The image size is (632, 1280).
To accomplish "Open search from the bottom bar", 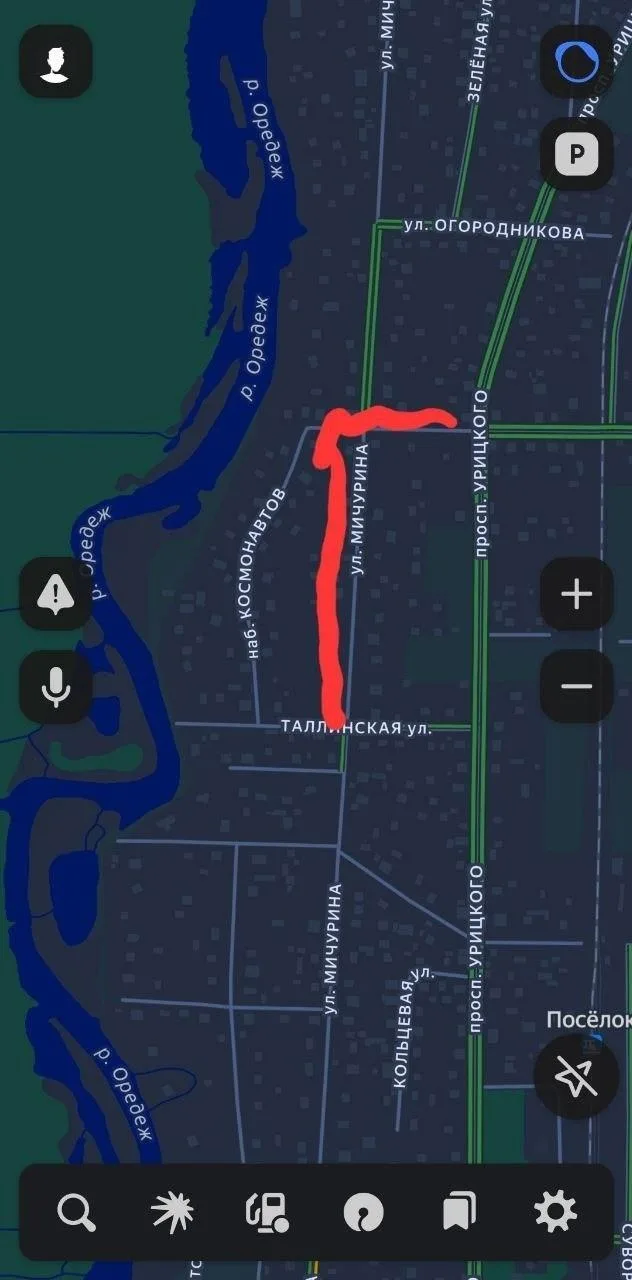I will point(76,1212).
